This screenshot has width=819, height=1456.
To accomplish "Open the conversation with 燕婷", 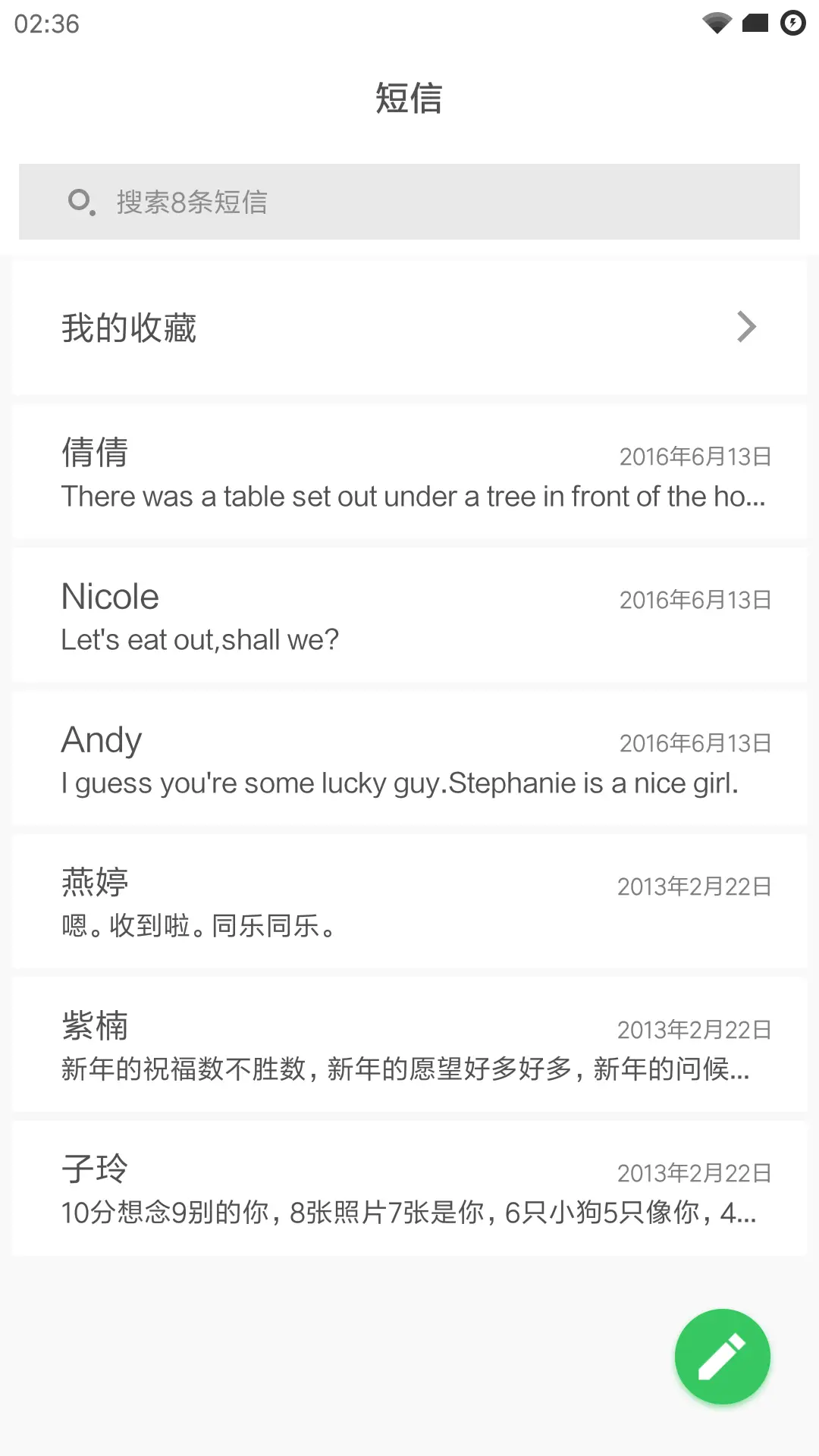I will click(x=409, y=902).
